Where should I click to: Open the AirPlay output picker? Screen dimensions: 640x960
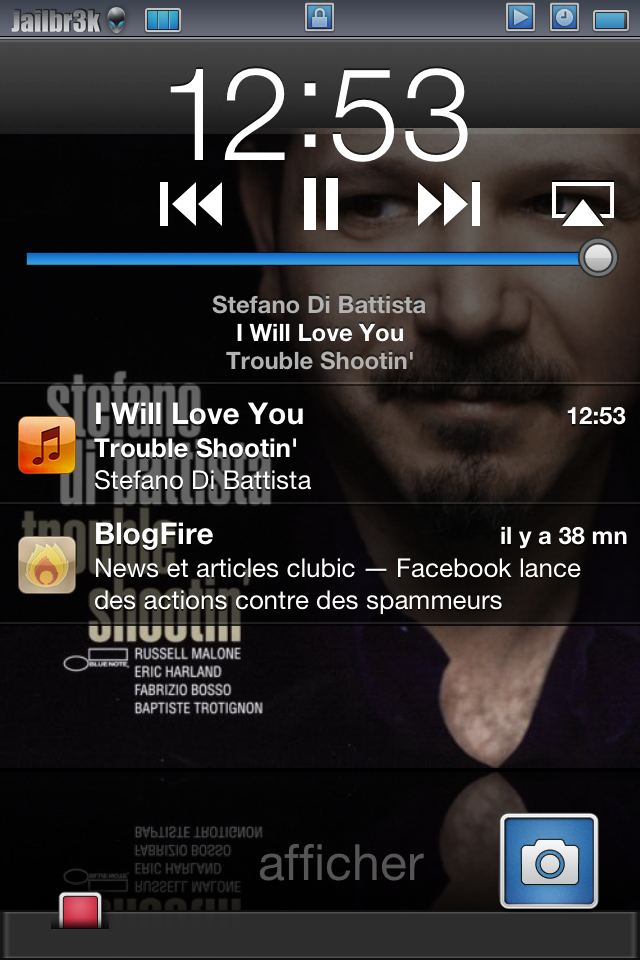coord(584,203)
